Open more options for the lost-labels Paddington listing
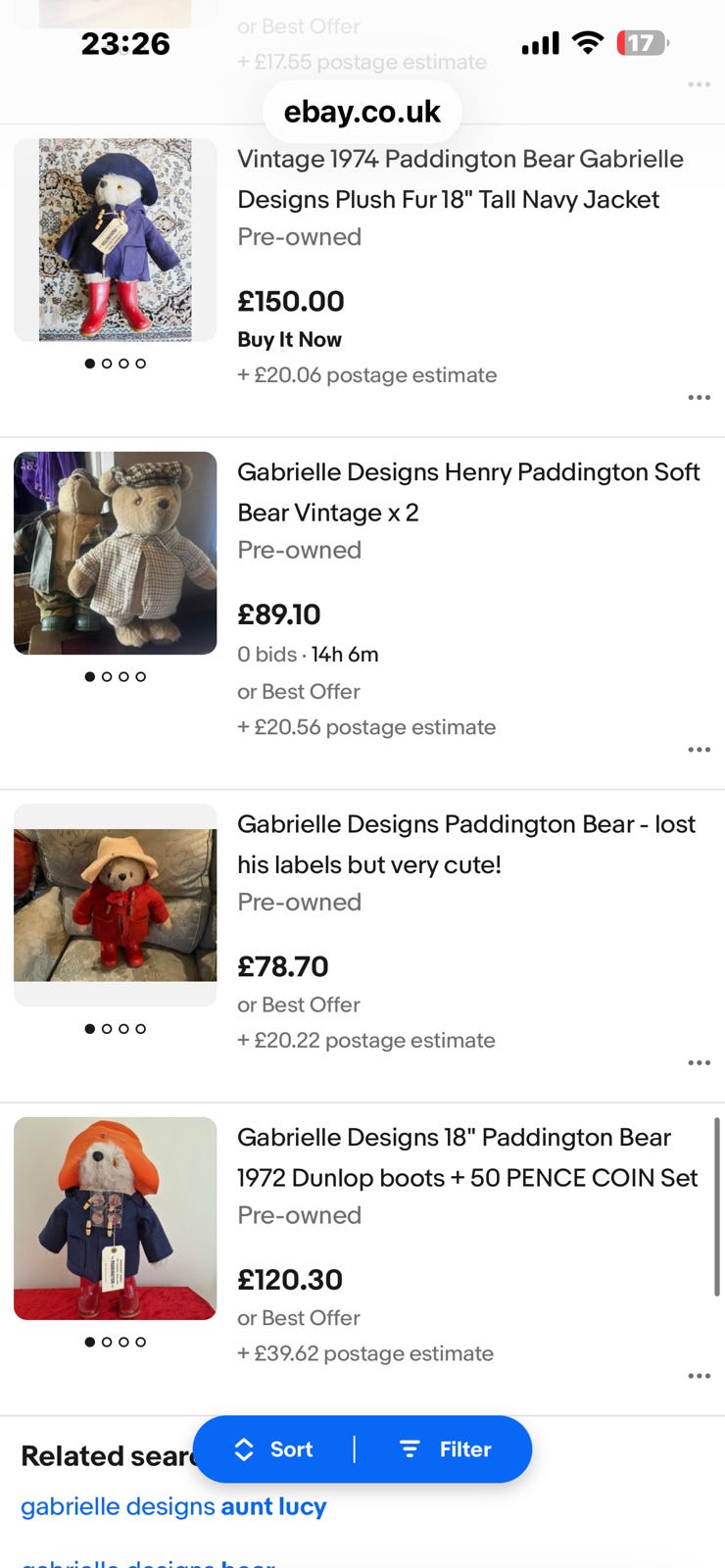 (x=700, y=1062)
